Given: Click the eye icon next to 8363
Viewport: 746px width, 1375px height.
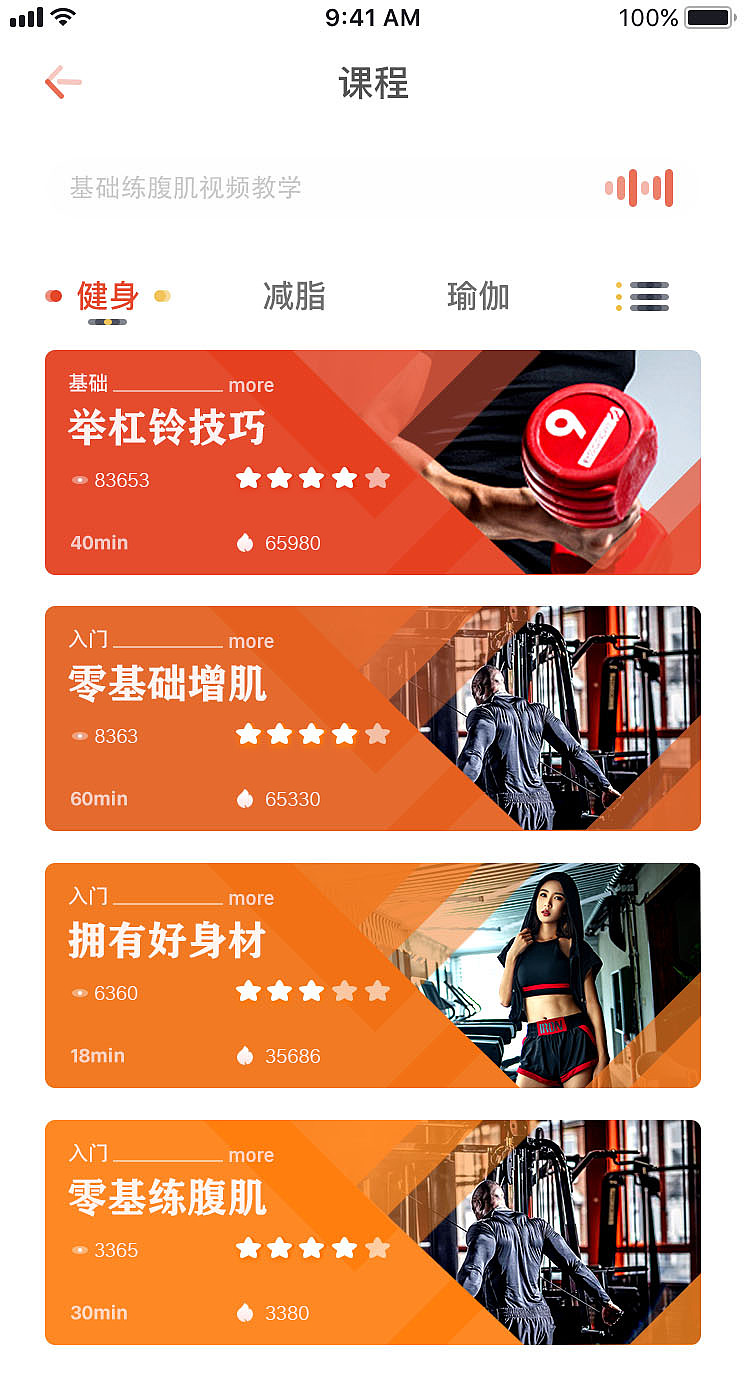Looking at the screenshot, I should pyautogui.click(x=80, y=736).
